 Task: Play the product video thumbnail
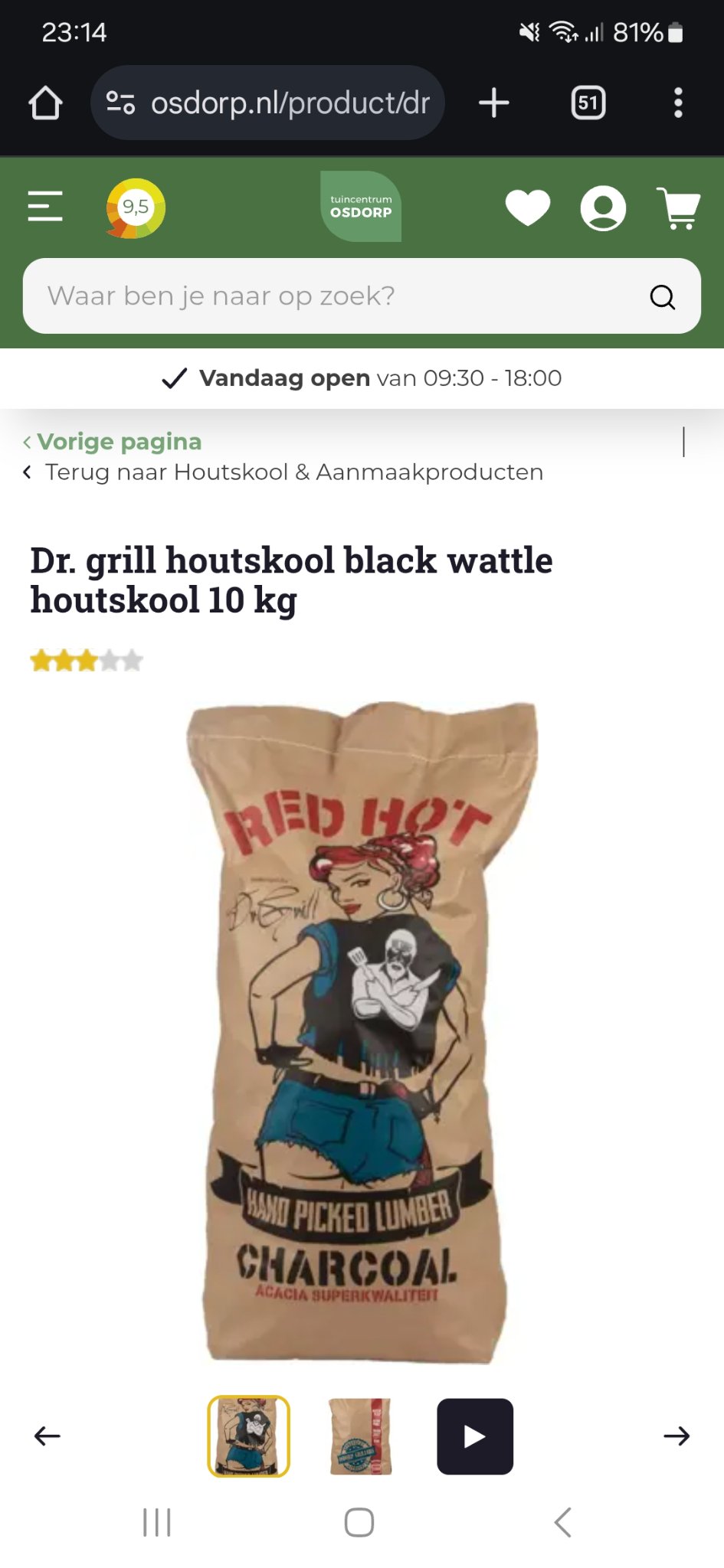click(x=475, y=1436)
